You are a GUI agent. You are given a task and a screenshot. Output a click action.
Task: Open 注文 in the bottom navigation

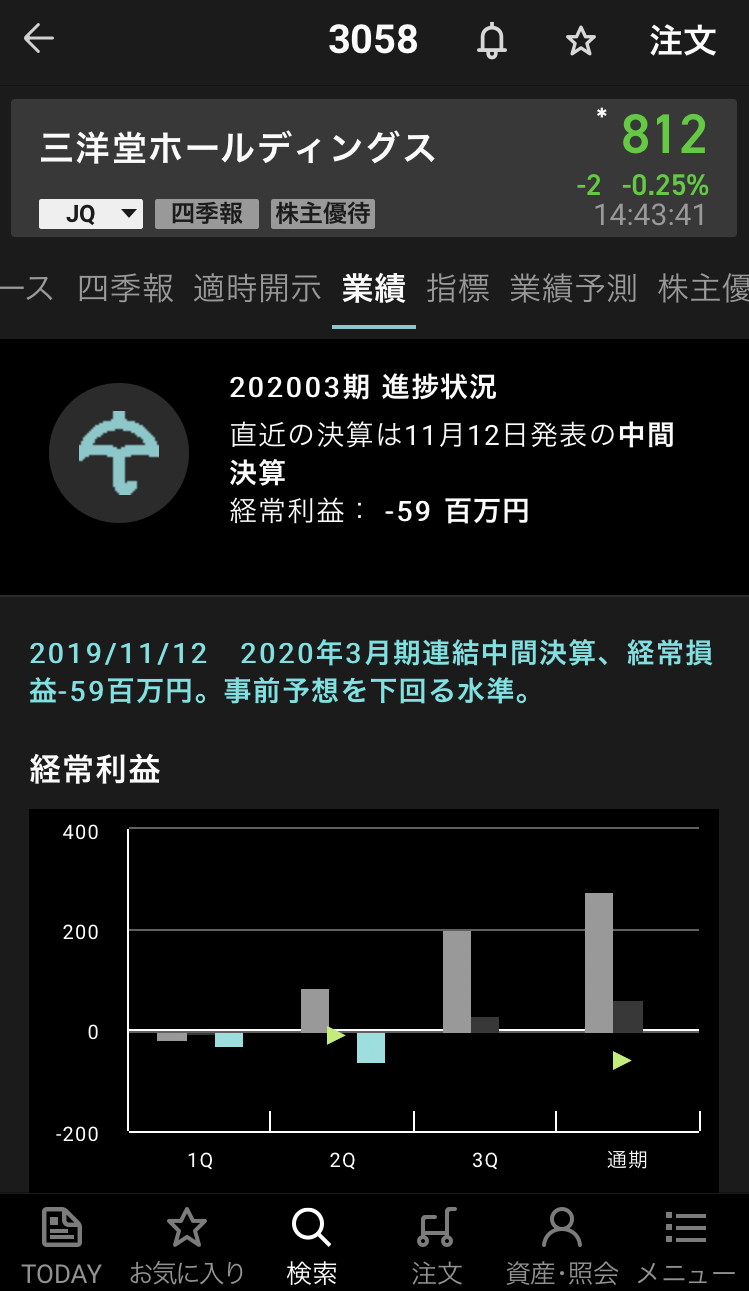click(x=437, y=1245)
